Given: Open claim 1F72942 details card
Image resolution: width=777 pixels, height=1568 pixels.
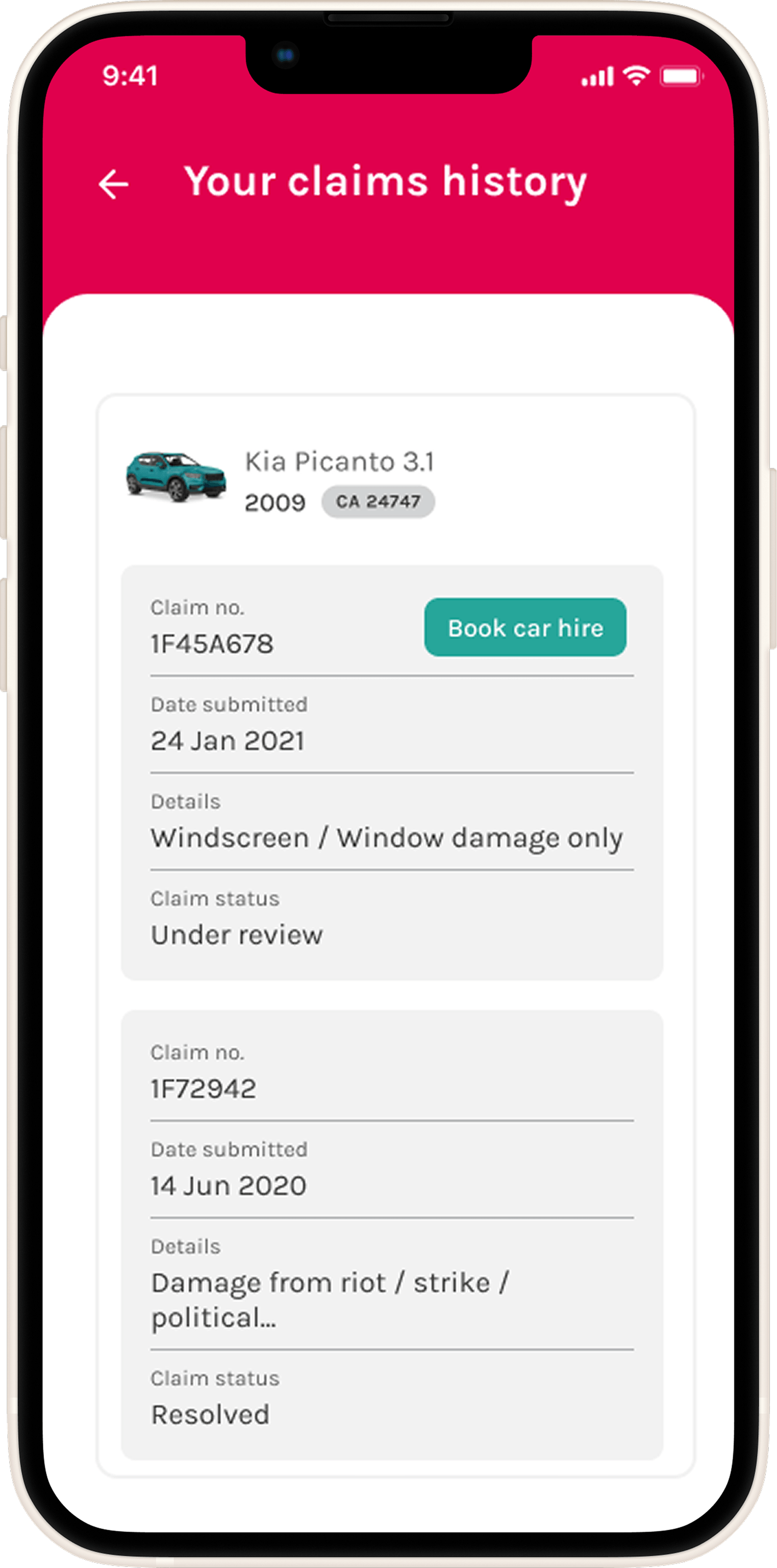Looking at the screenshot, I should tap(391, 1234).
